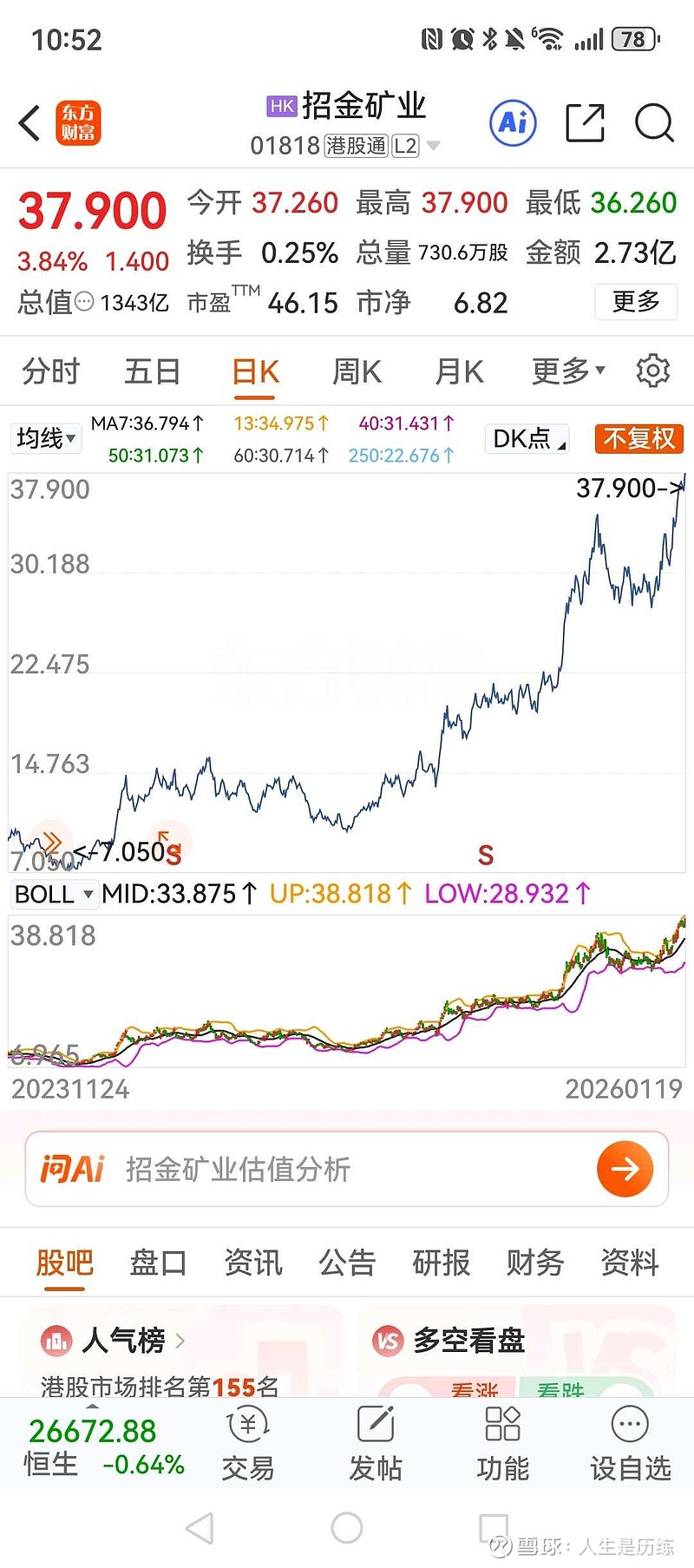
Task: Open chart settings gear
Action: pyautogui.click(x=652, y=371)
